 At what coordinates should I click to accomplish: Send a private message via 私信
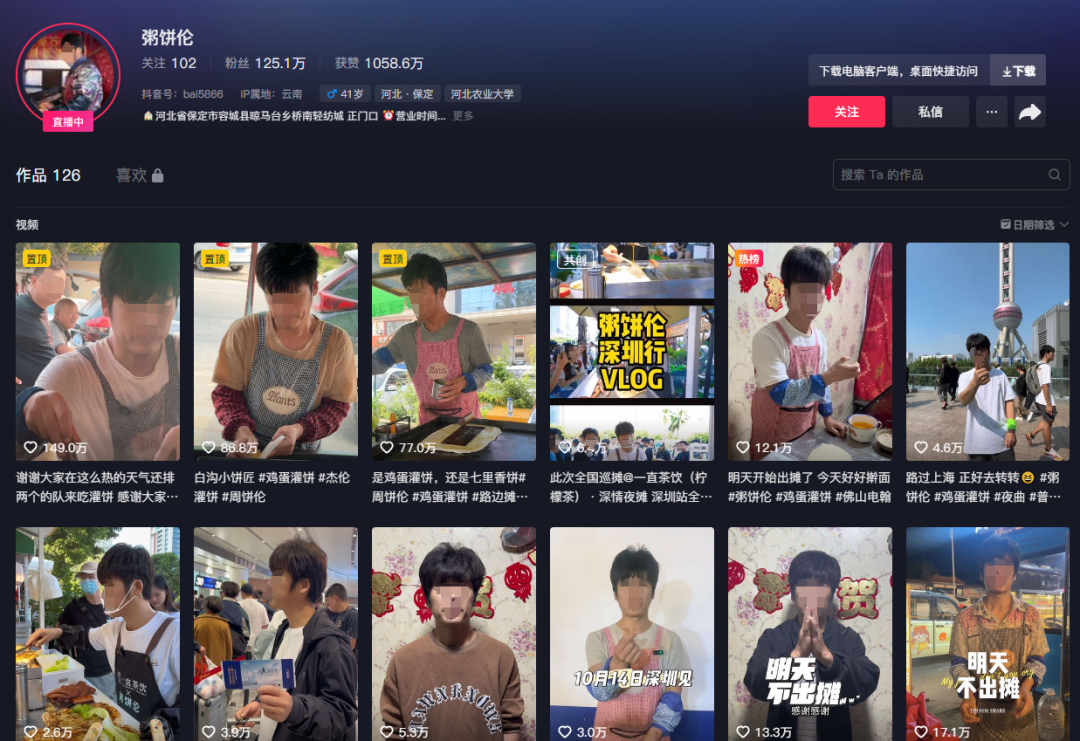point(930,112)
